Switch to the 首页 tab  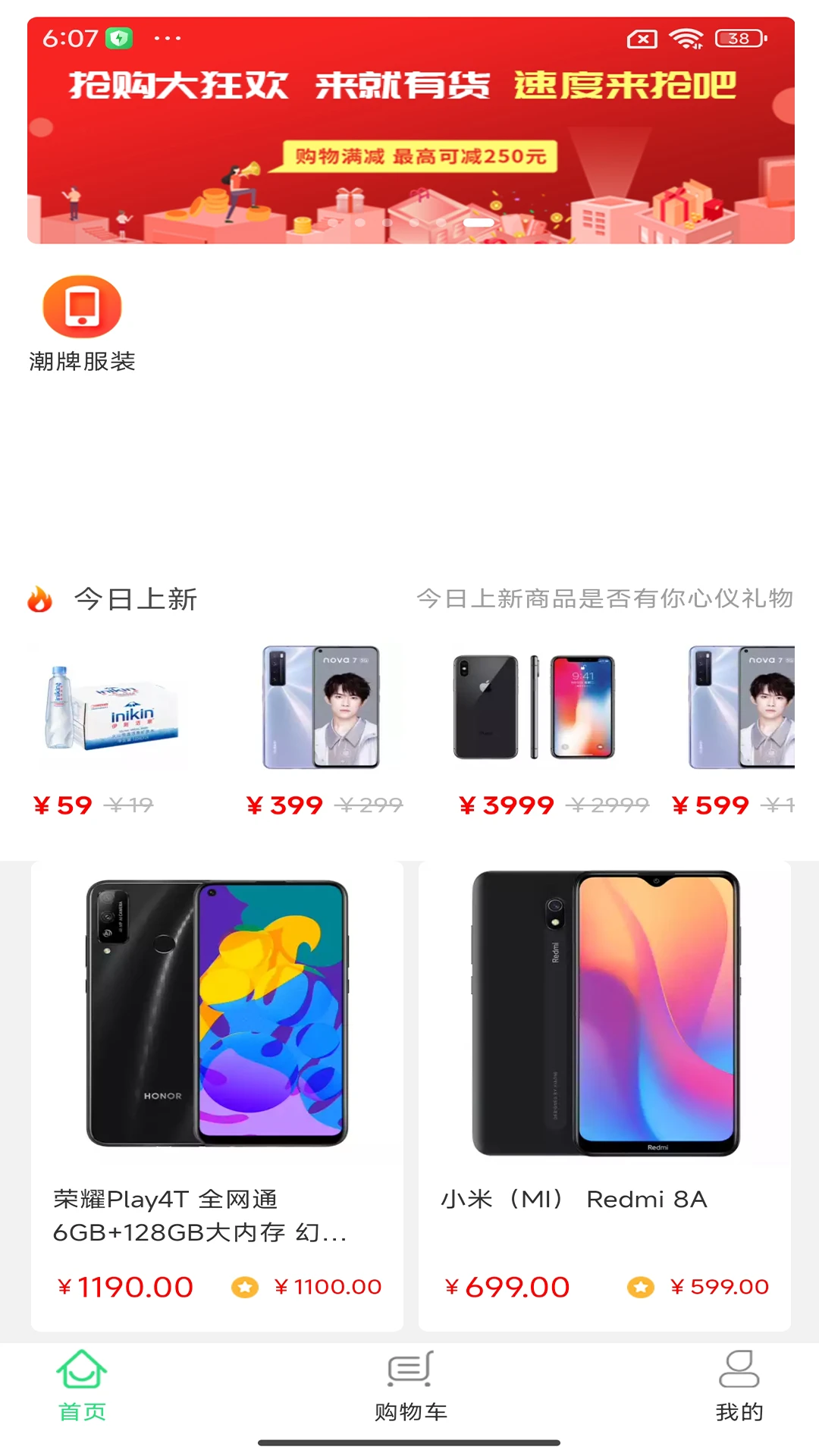point(82,1386)
